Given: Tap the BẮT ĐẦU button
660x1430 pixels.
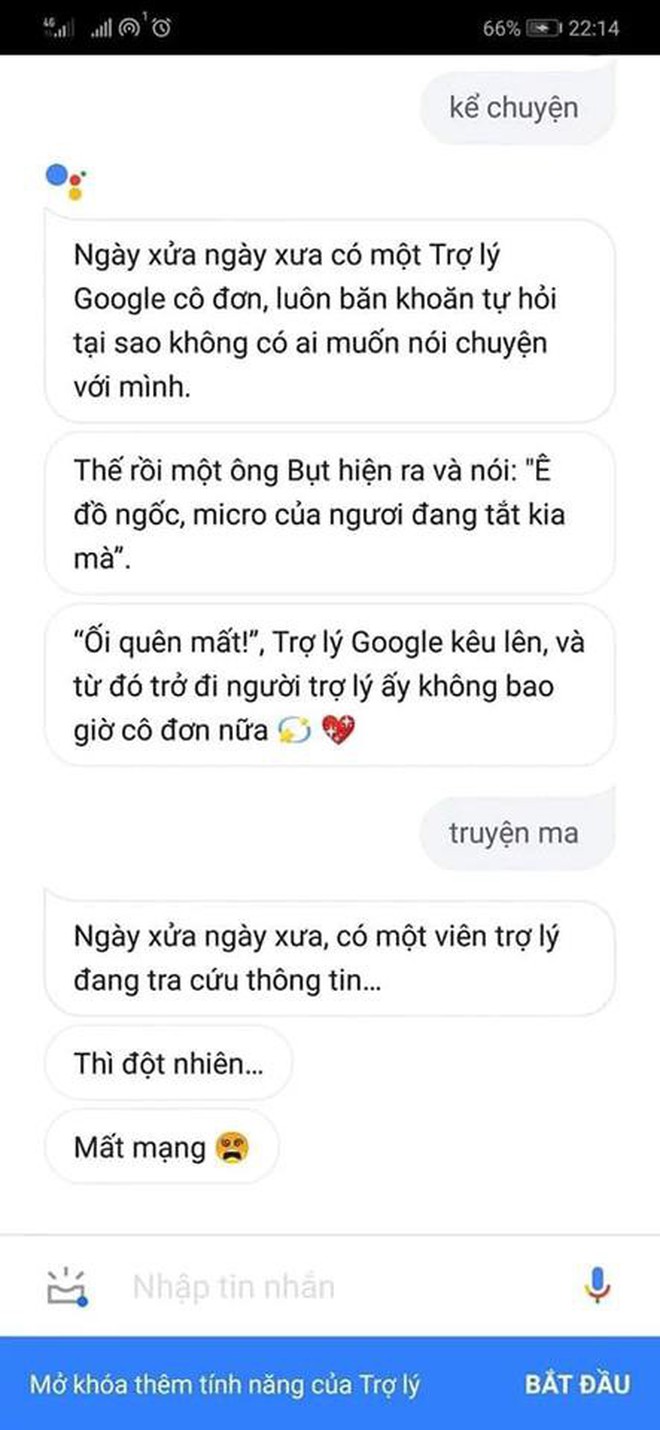Looking at the screenshot, I should click(x=578, y=1384).
